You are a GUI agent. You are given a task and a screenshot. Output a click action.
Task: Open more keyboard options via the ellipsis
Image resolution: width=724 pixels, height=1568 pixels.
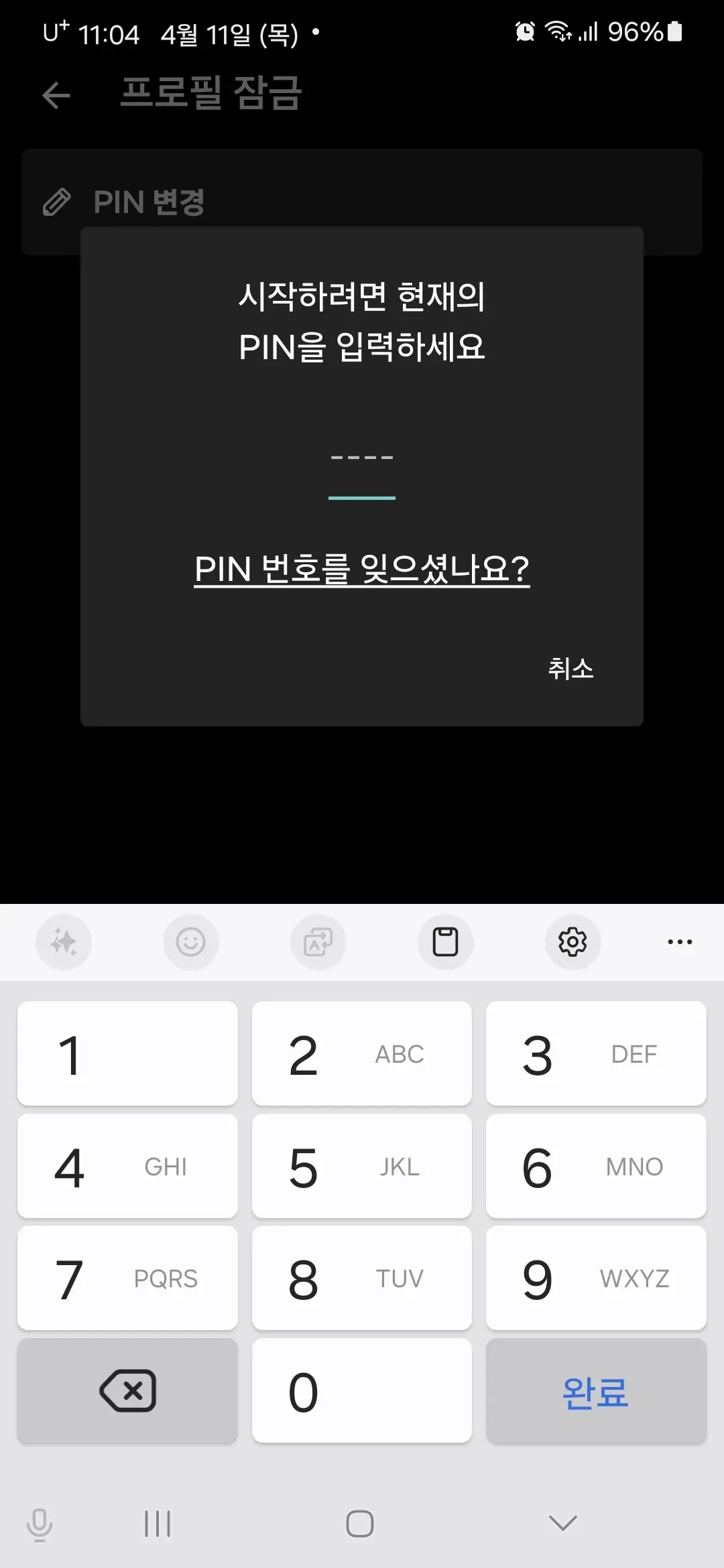680,941
